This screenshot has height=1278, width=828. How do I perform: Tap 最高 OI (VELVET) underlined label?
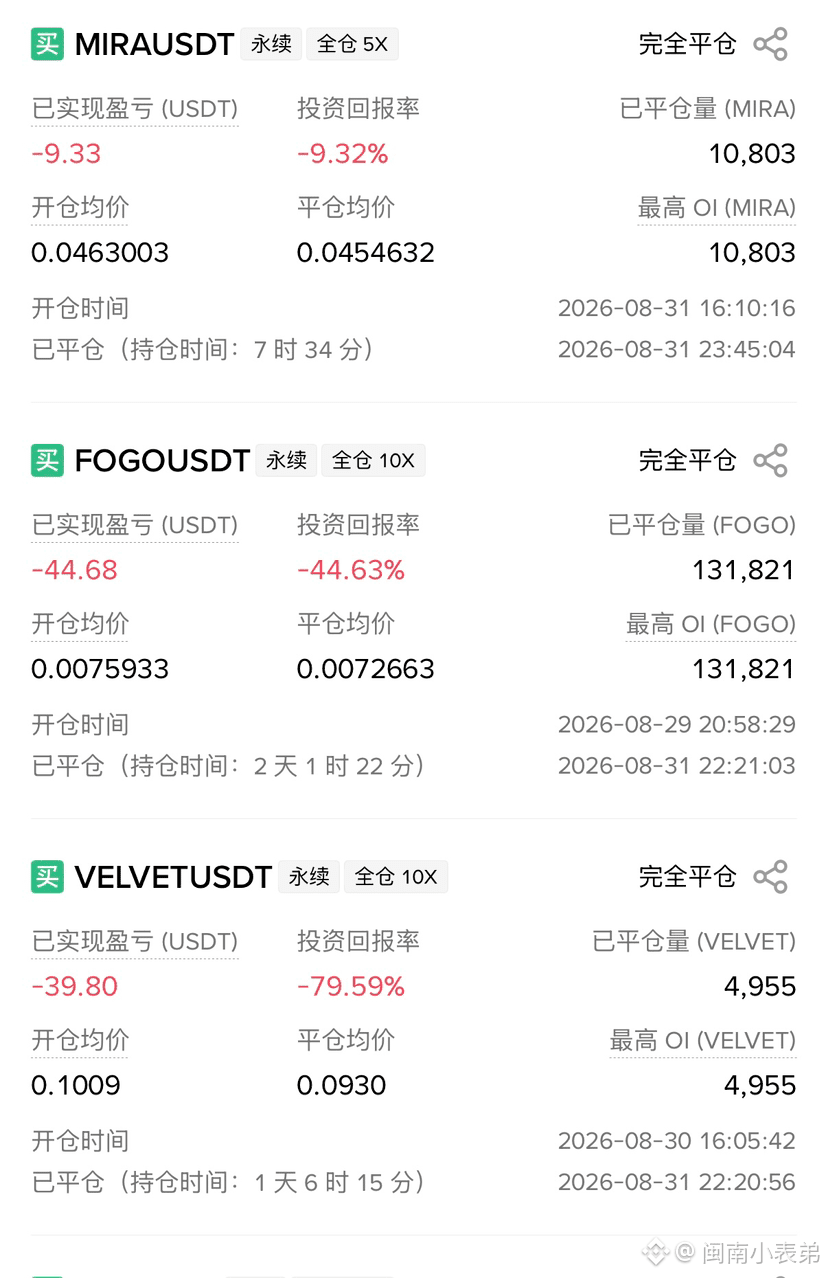(703, 1040)
